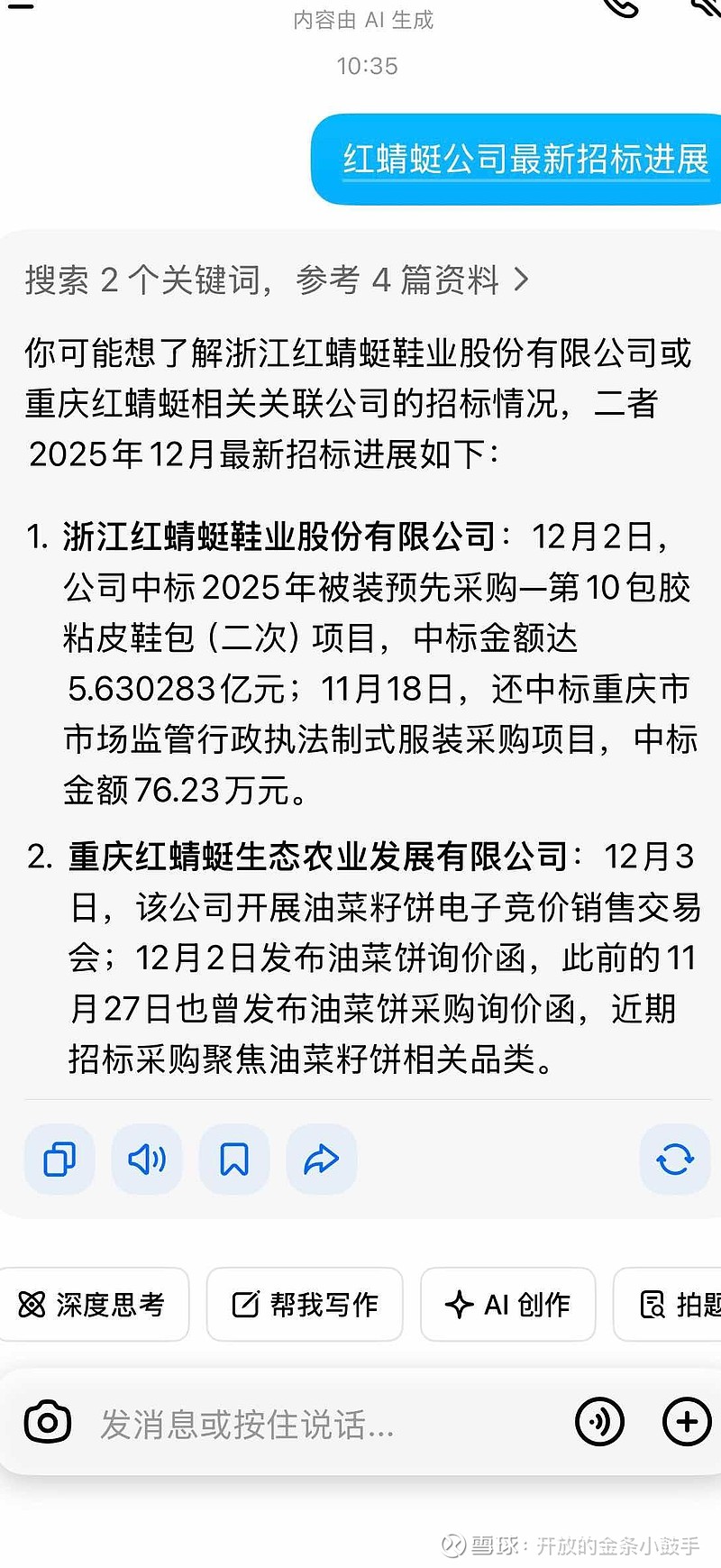Viewport: 721px width, 1568px height.
Task: Tap the sent message 红蜻蜓公司最新招标进展
Action: coord(525,160)
